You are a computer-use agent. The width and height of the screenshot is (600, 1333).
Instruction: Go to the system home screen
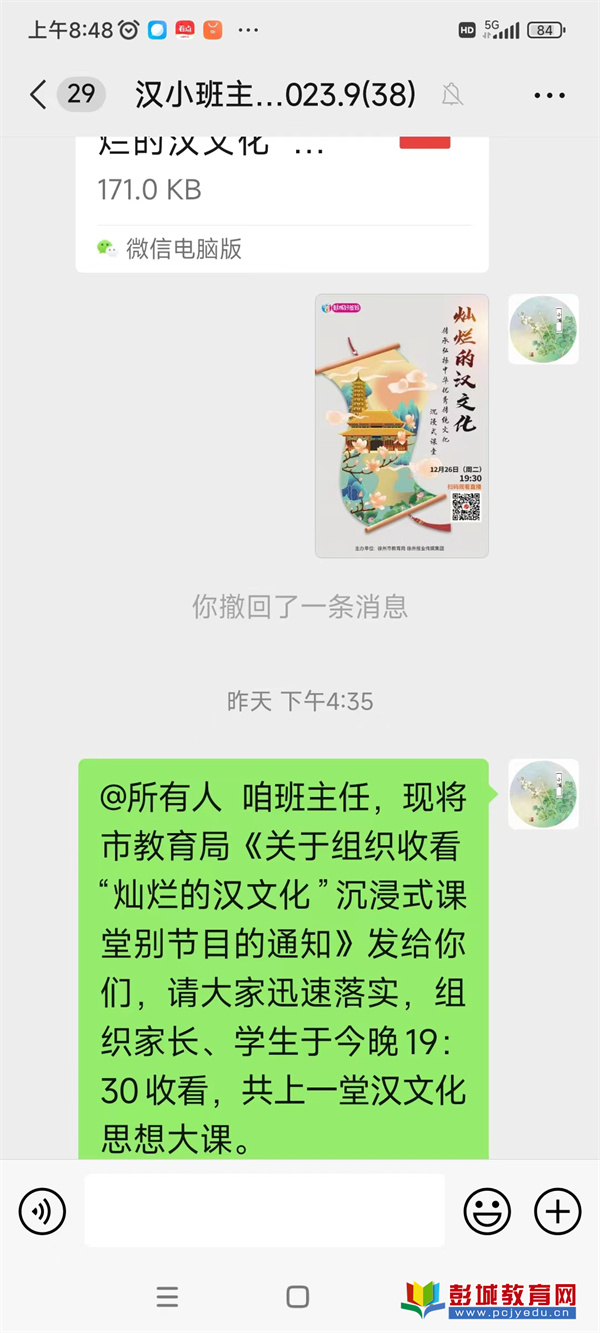pos(298,1297)
